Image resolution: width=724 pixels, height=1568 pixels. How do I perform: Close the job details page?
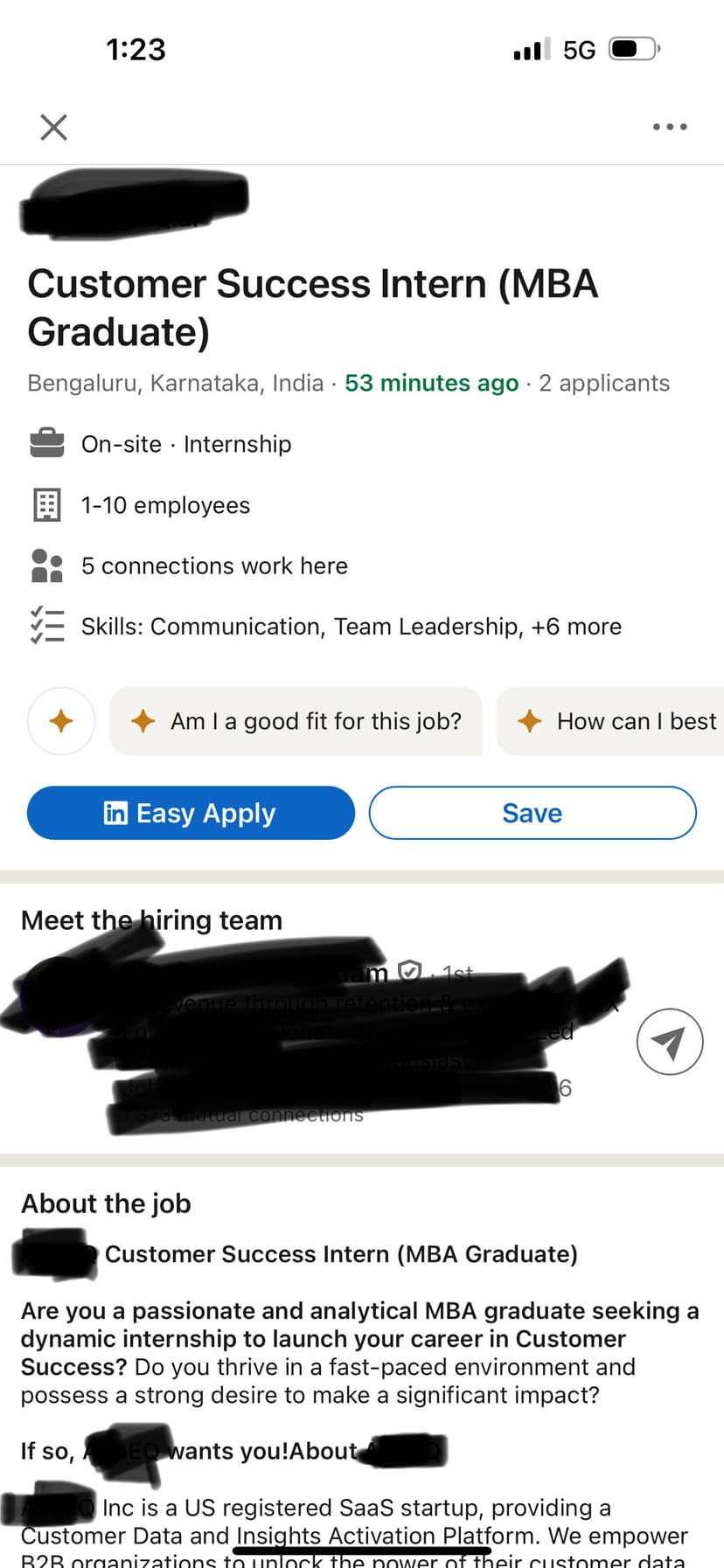(53, 128)
